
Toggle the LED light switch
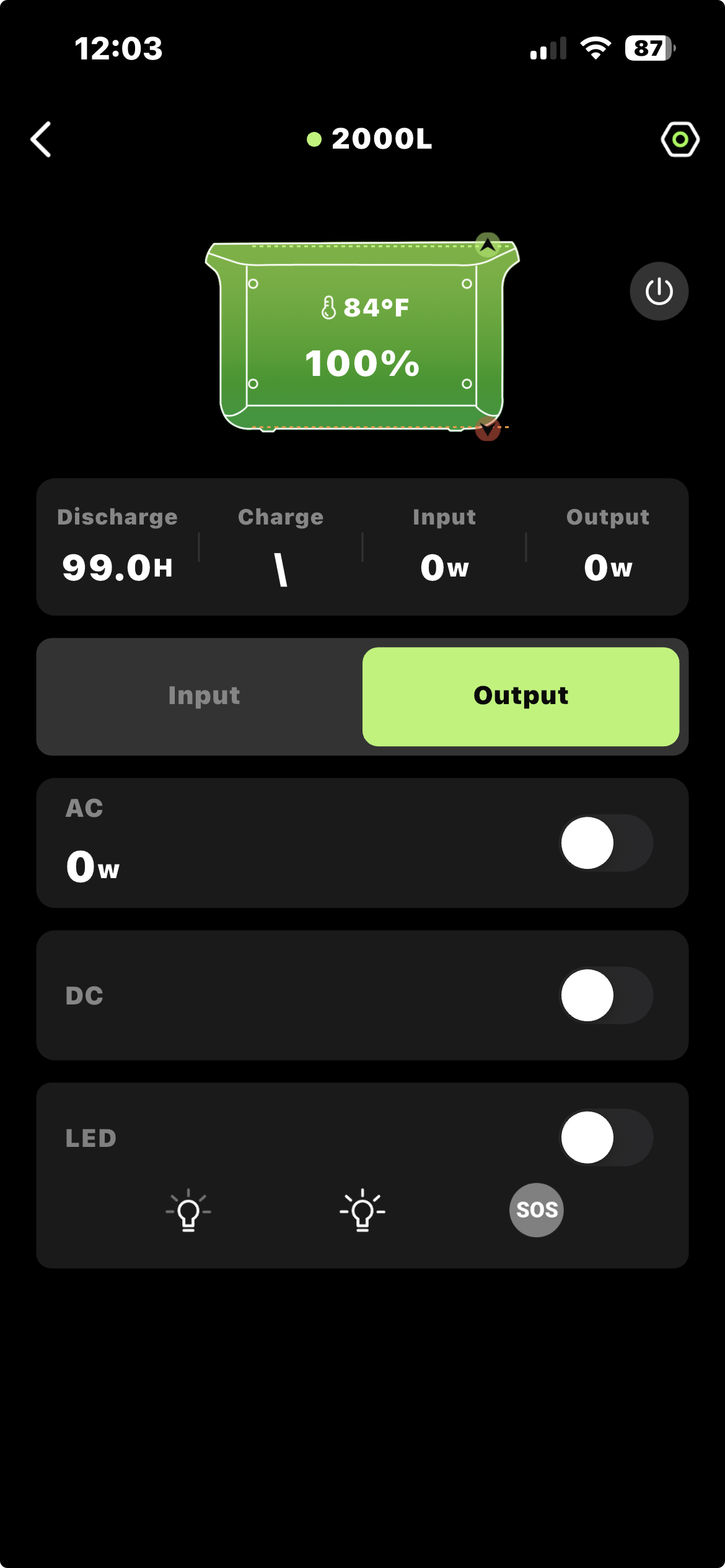(606, 1138)
